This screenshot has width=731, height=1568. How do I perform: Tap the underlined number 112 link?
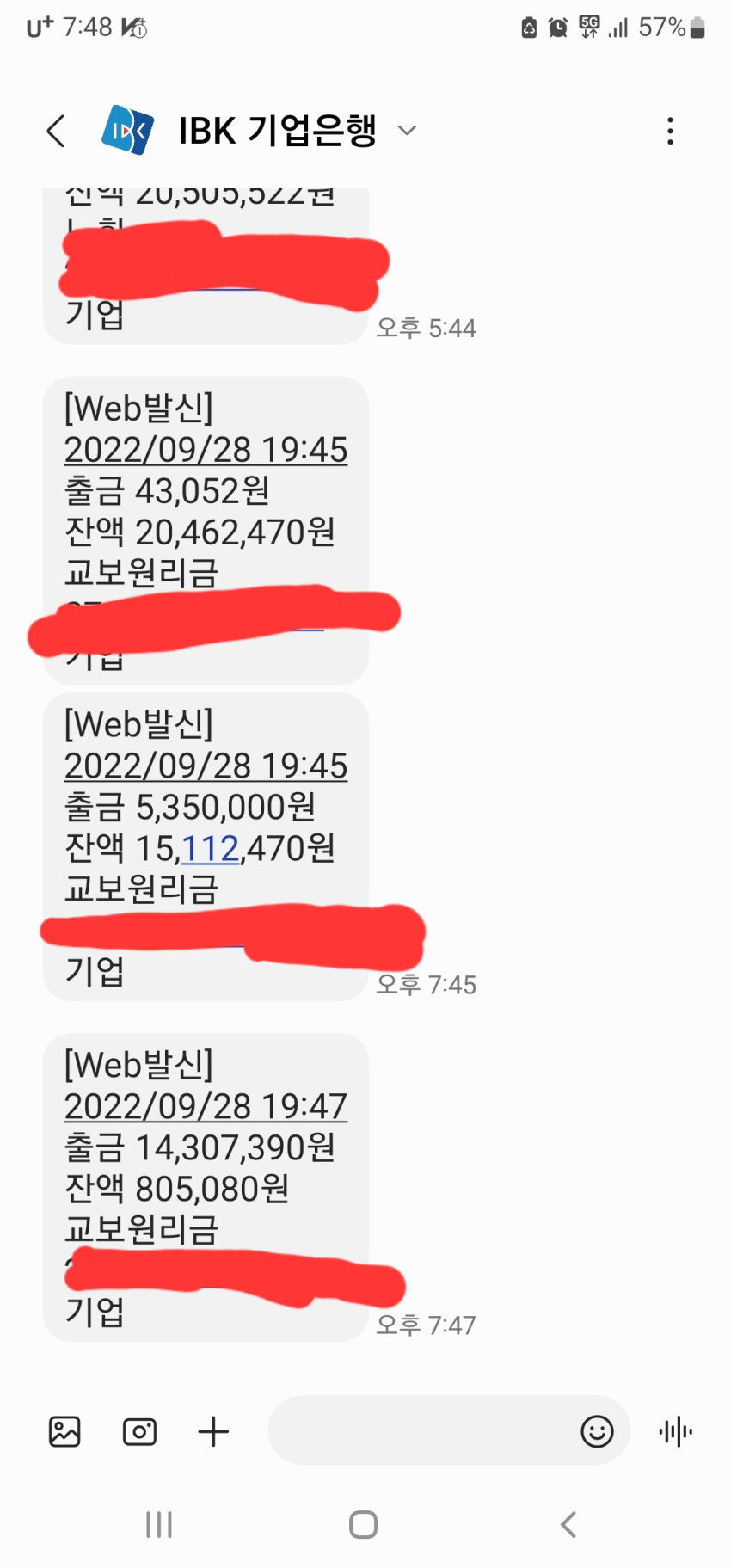210,849
